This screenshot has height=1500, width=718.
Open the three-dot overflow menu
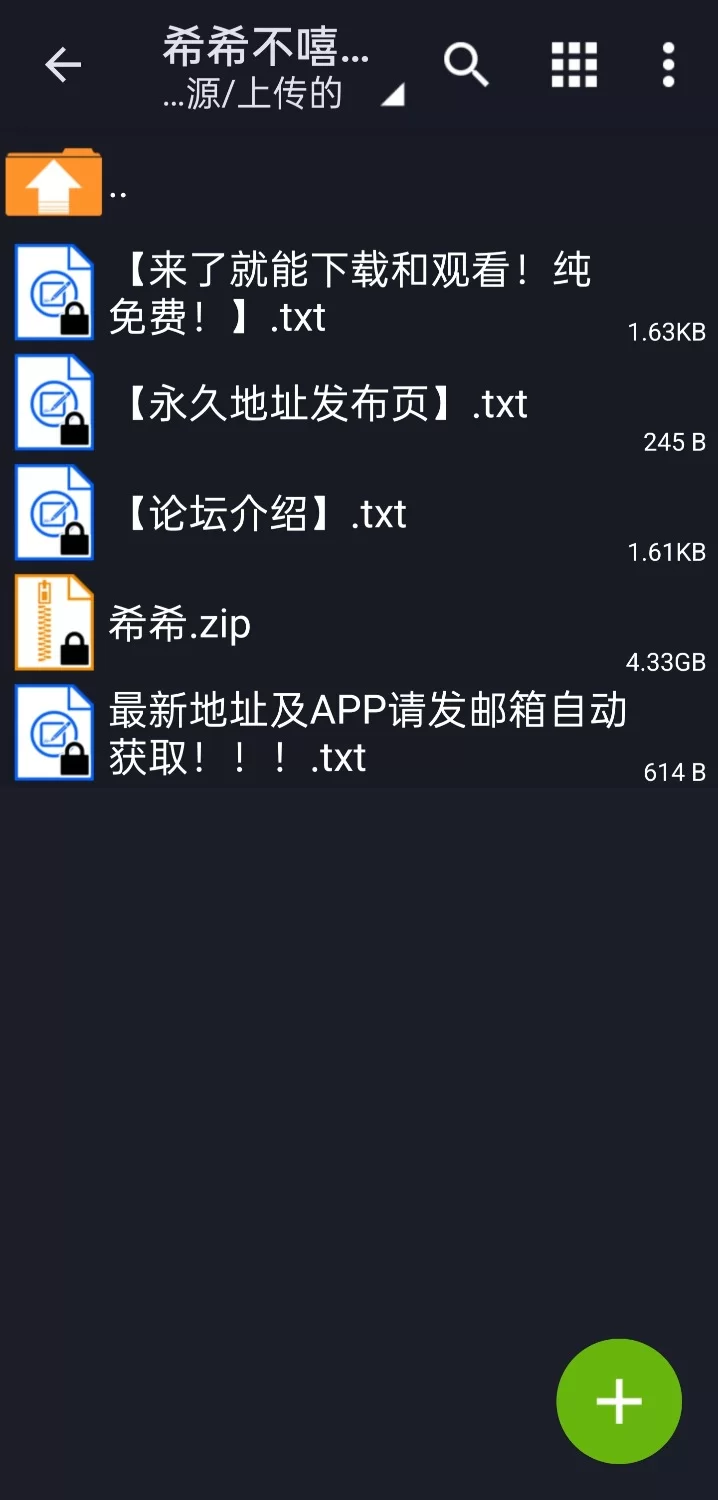[x=668, y=66]
